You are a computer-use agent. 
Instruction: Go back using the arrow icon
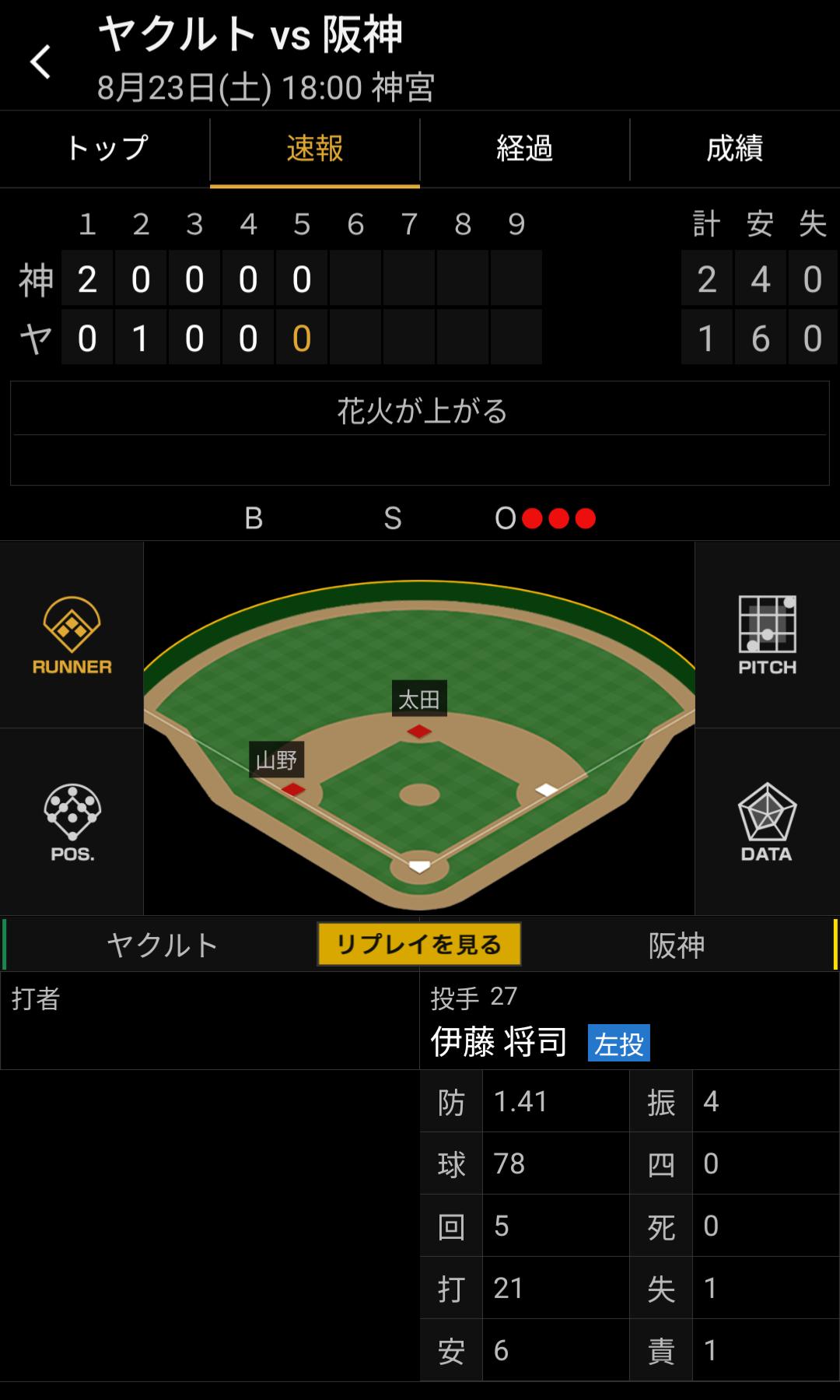[40, 62]
